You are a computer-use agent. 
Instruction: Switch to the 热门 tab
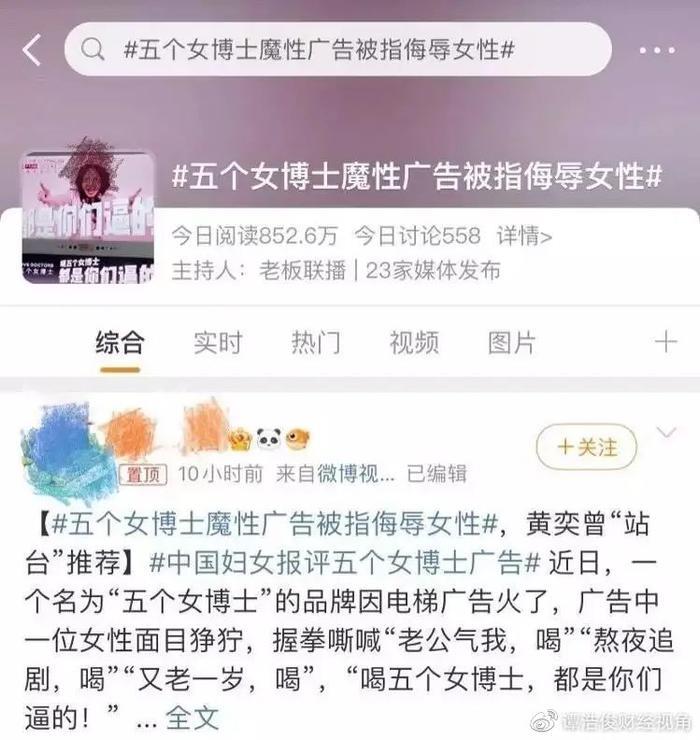tap(316, 343)
